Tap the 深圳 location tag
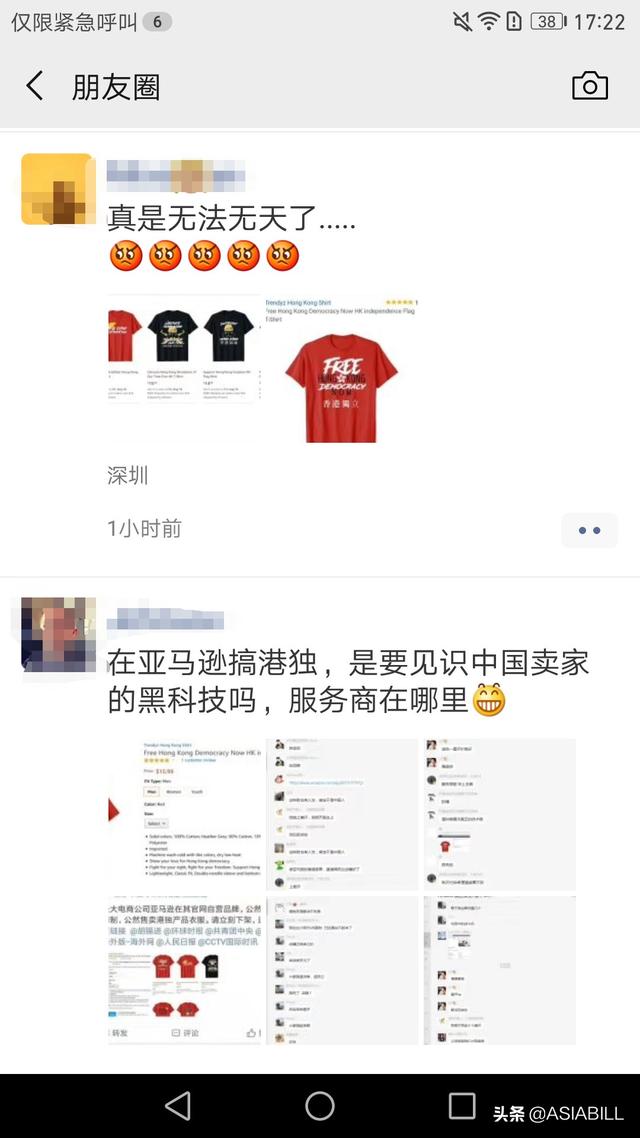 (x=128, y=476)
